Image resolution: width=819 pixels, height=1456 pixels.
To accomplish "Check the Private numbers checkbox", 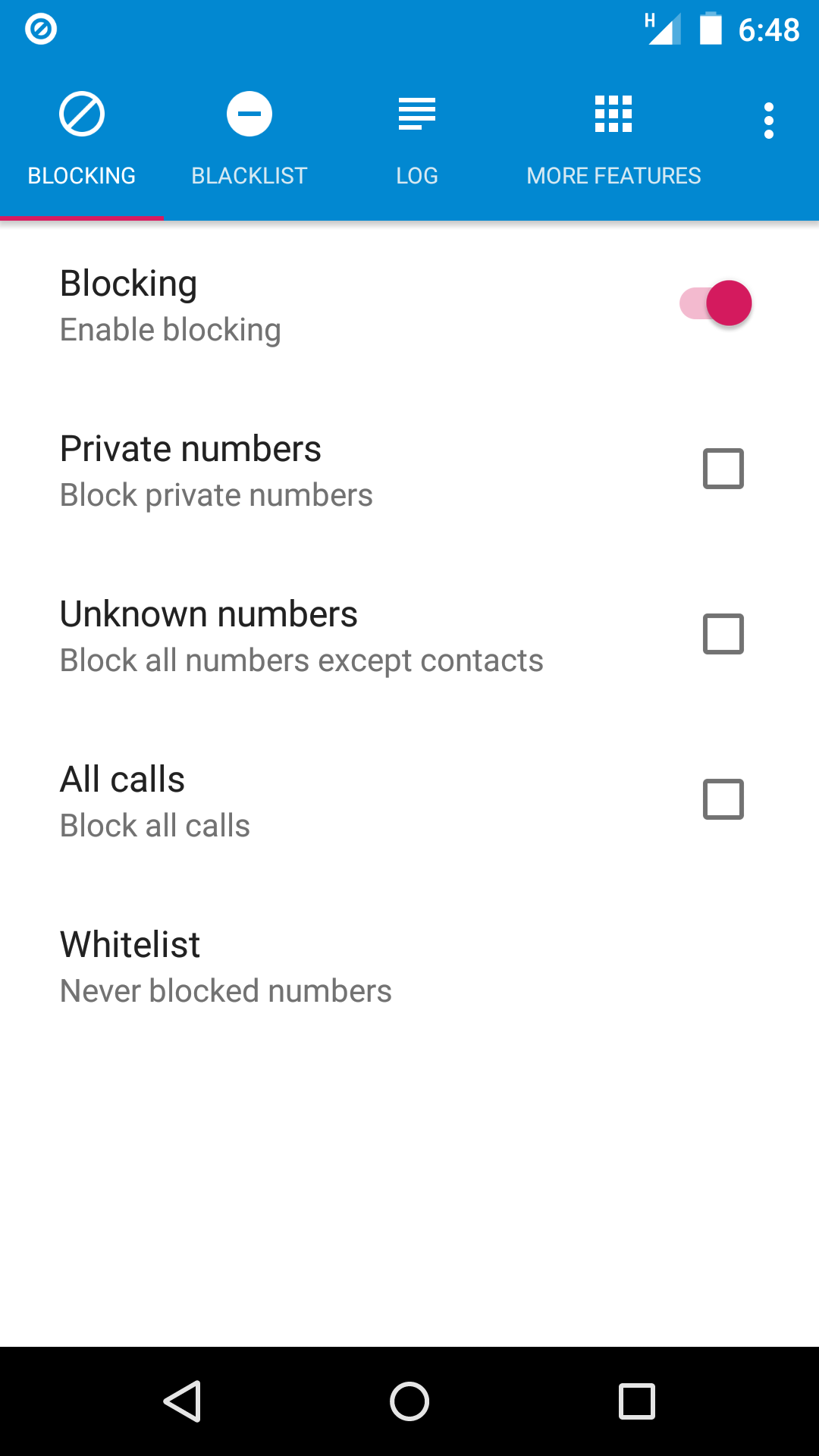I will [x=723, y=469].
